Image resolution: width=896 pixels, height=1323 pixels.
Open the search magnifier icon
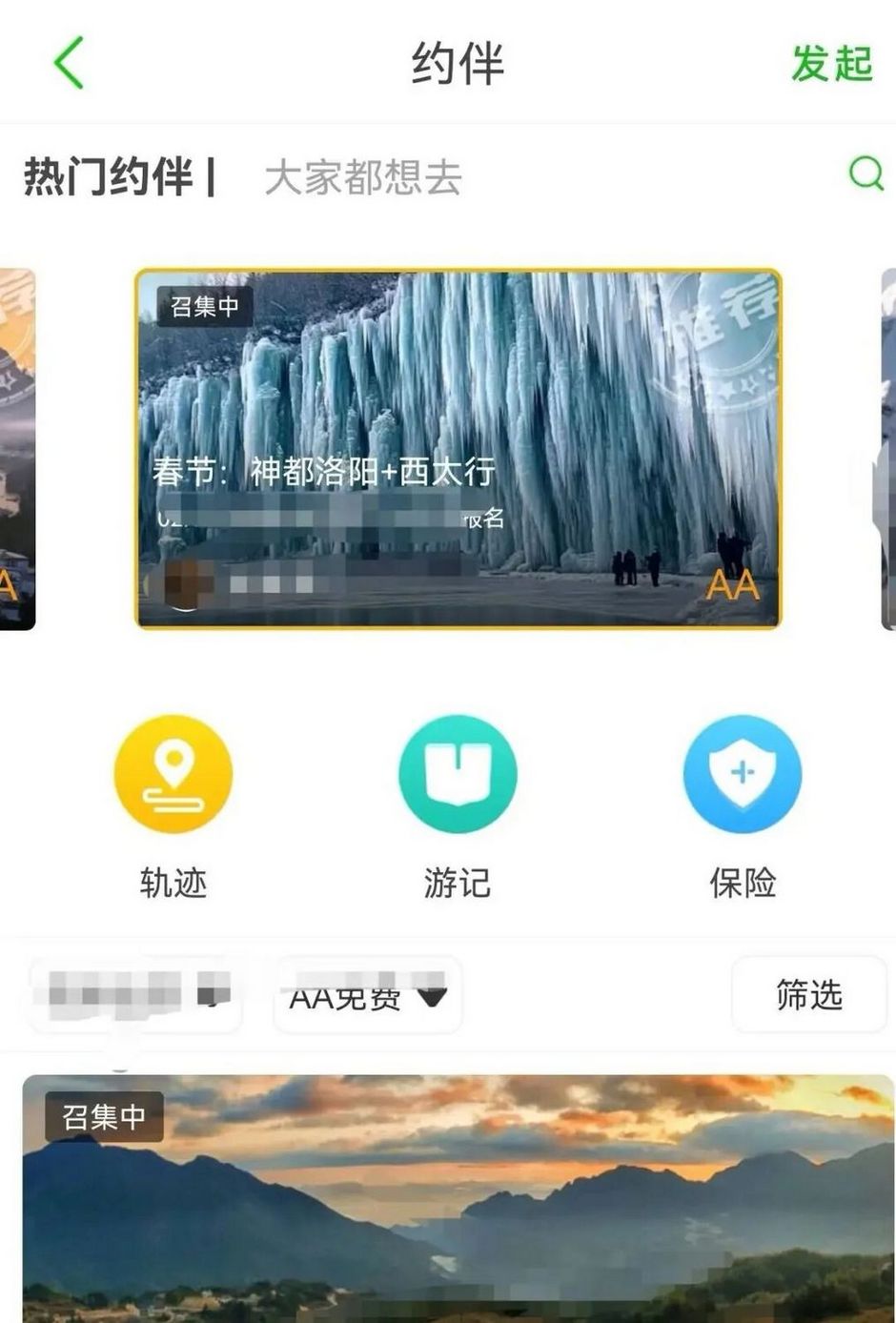click(x=865, y=173)
